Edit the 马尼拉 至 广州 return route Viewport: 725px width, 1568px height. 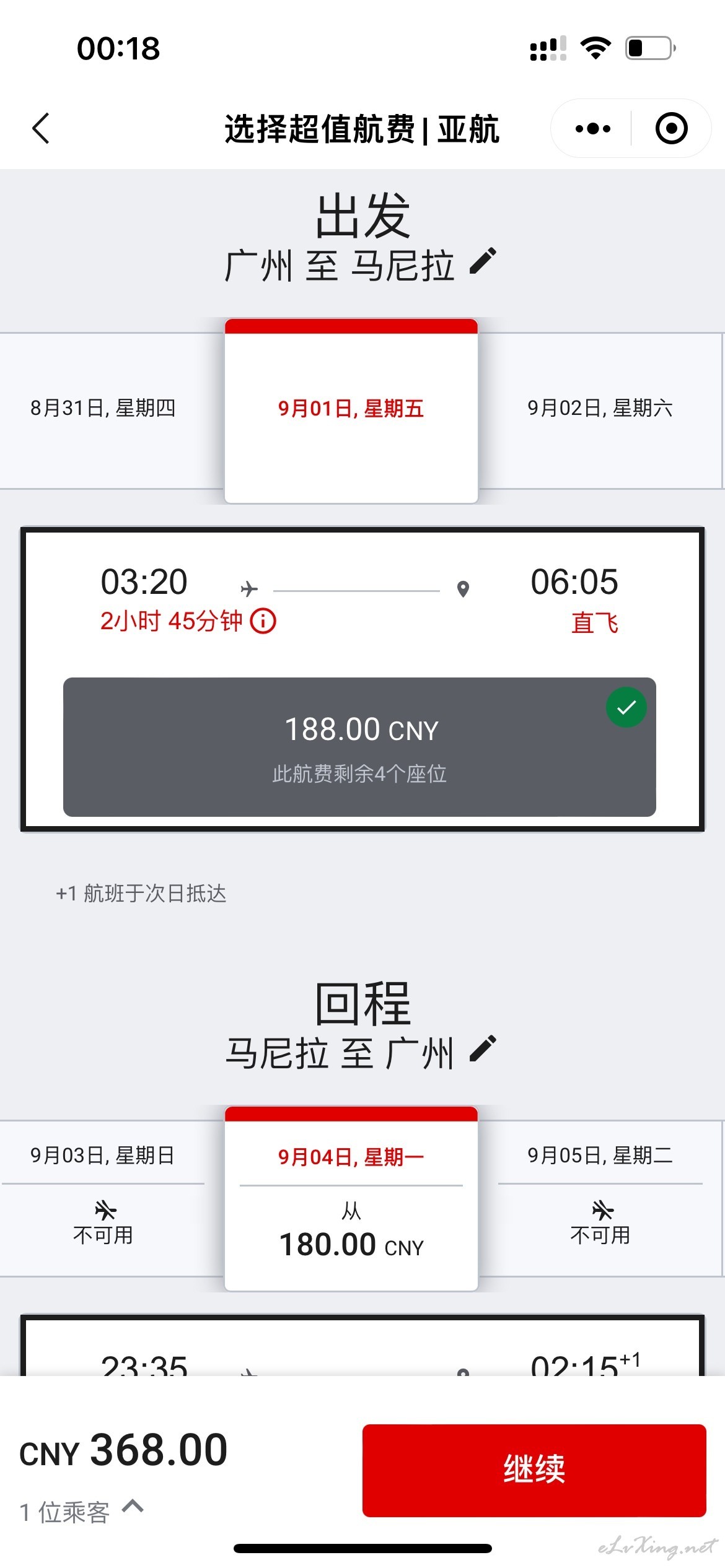(x=483, y=1049)
